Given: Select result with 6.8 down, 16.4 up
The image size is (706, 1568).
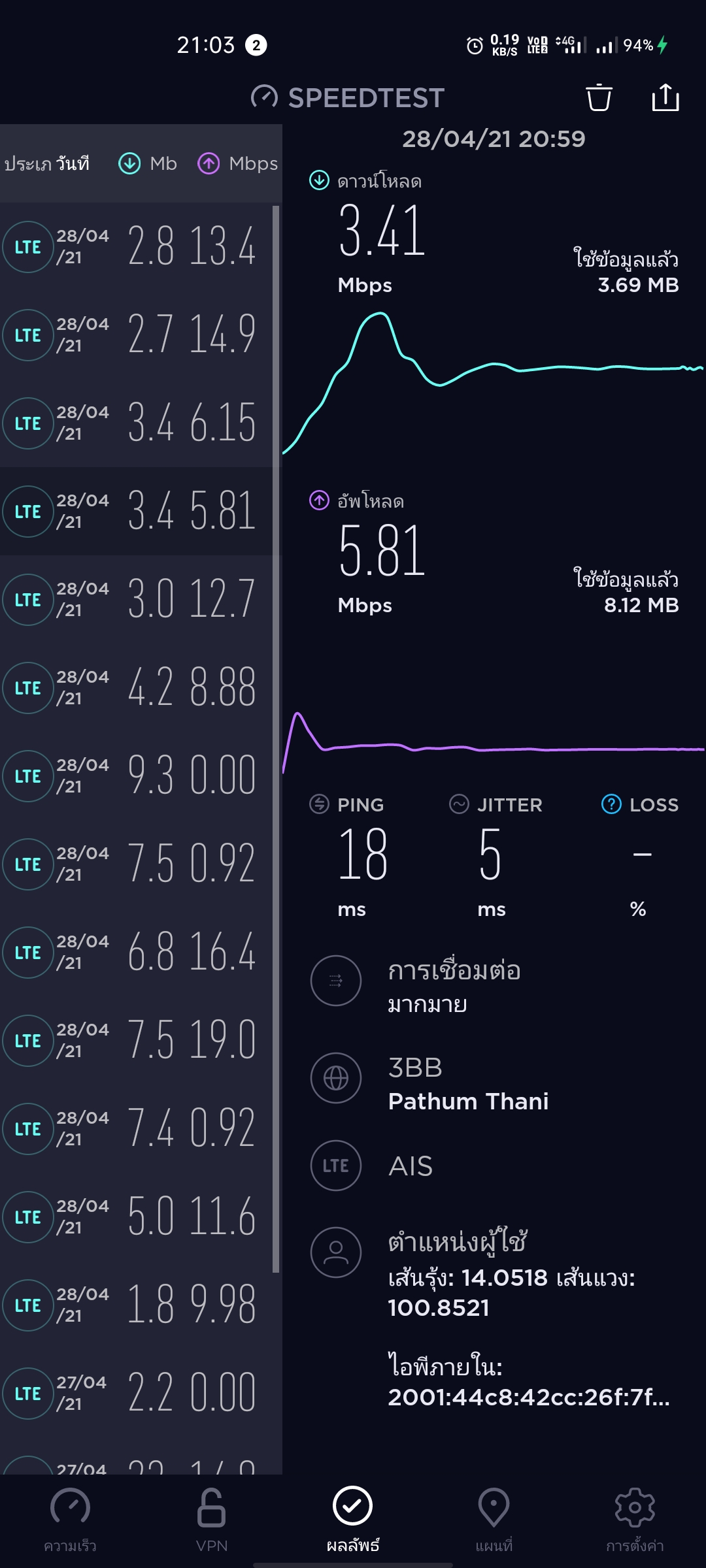Looking at the screenshot, I should (x=136, y=953).
